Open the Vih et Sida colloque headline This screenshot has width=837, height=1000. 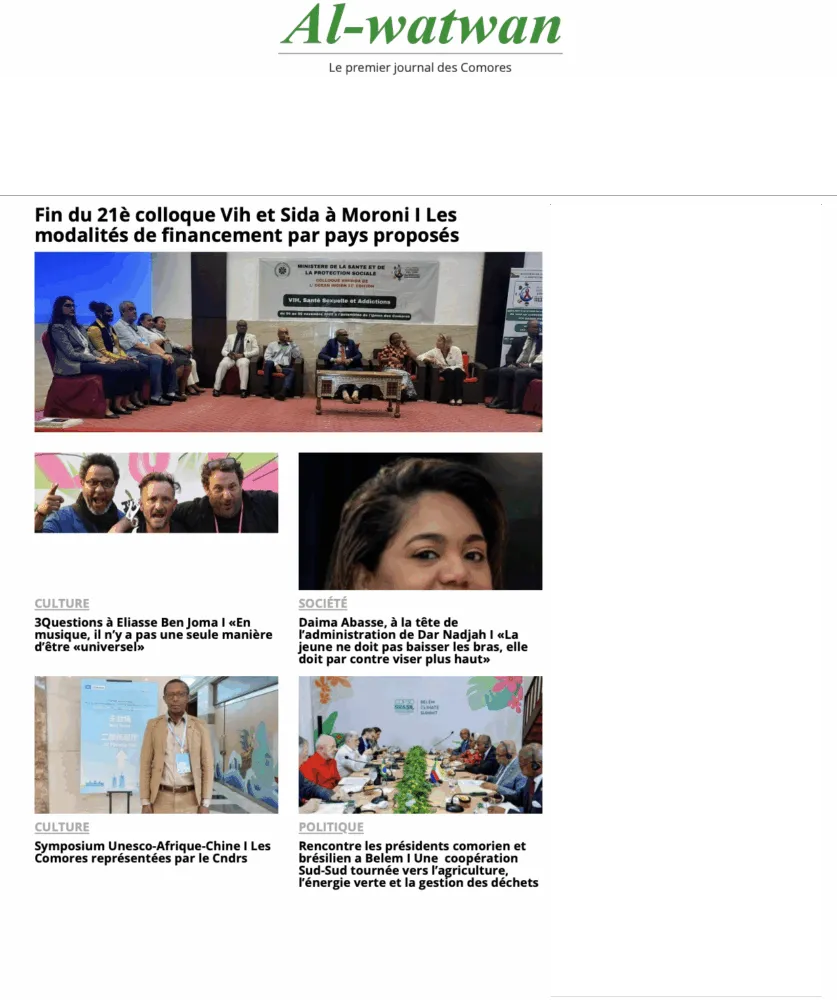click(246, 225)
